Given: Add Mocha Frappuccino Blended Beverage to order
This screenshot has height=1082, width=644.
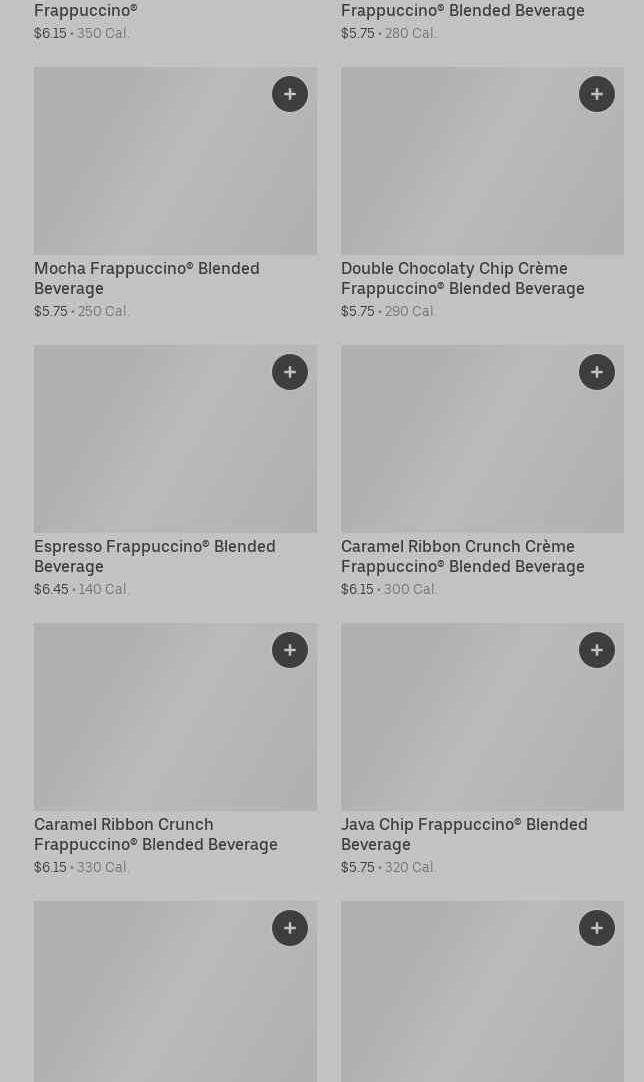Looking at the screenshot, I should tap(290, 94).
